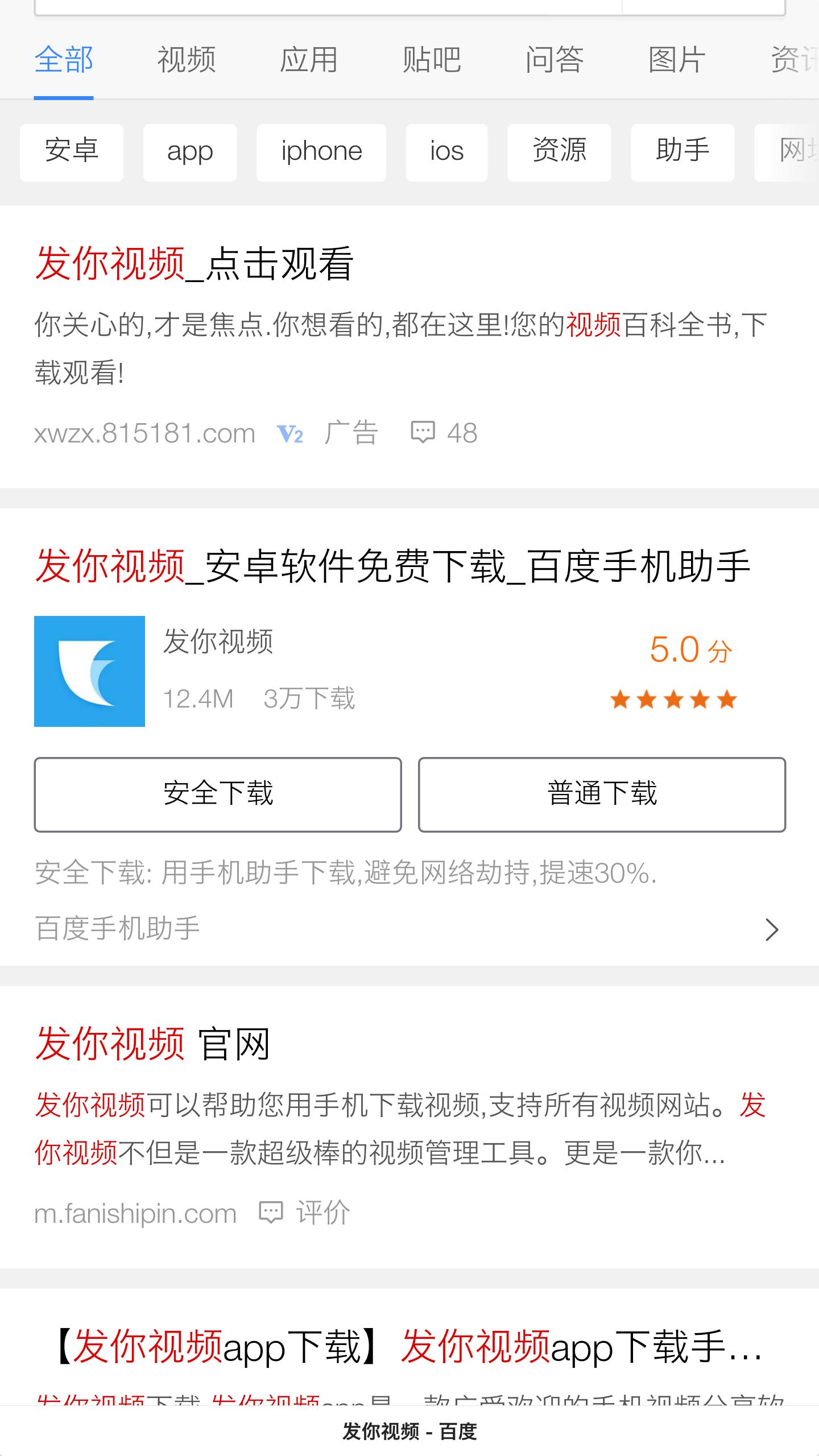Switch to the 图片 tab
Image resolution: width=819 pixels, height=1456 pixels.
coord(677,60)
